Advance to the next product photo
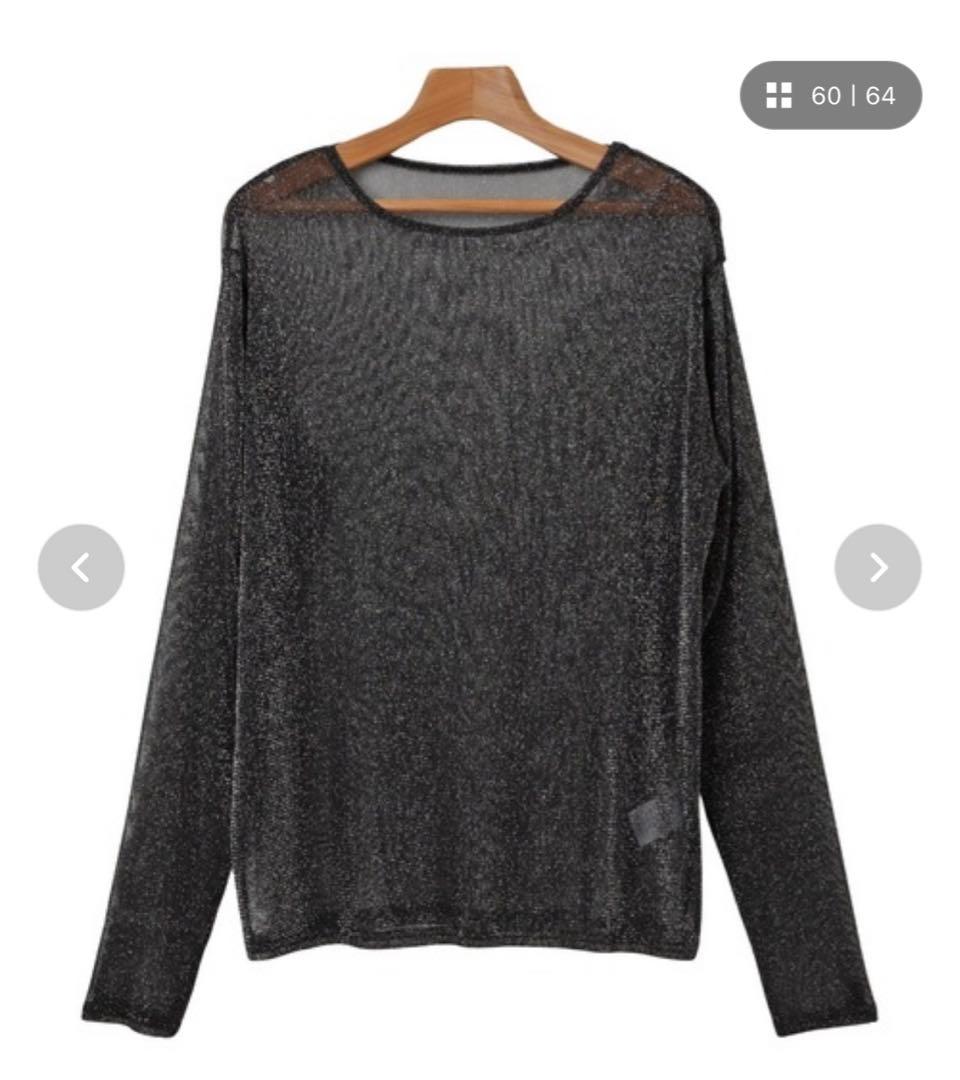Viewport: 960px width, 1080px height. [877, 567]
